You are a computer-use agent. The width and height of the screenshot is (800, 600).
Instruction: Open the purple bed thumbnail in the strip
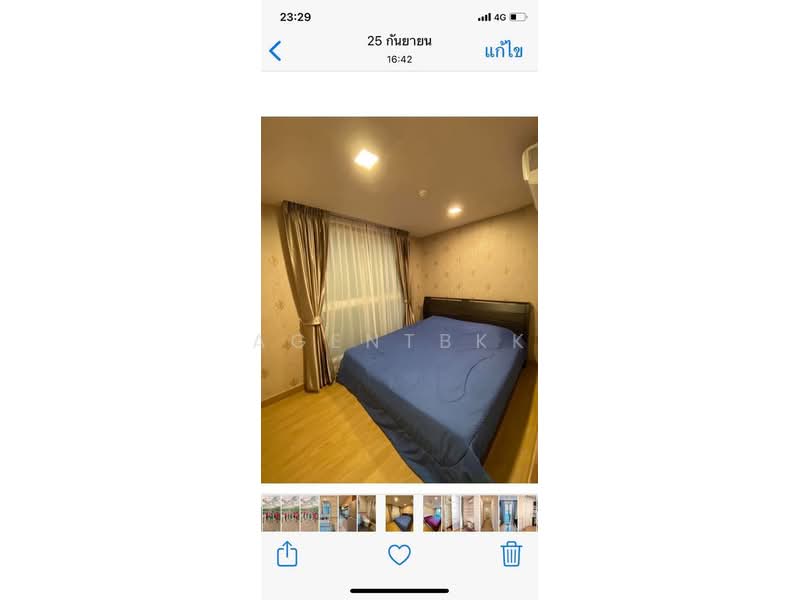click(x=432, y=513)
